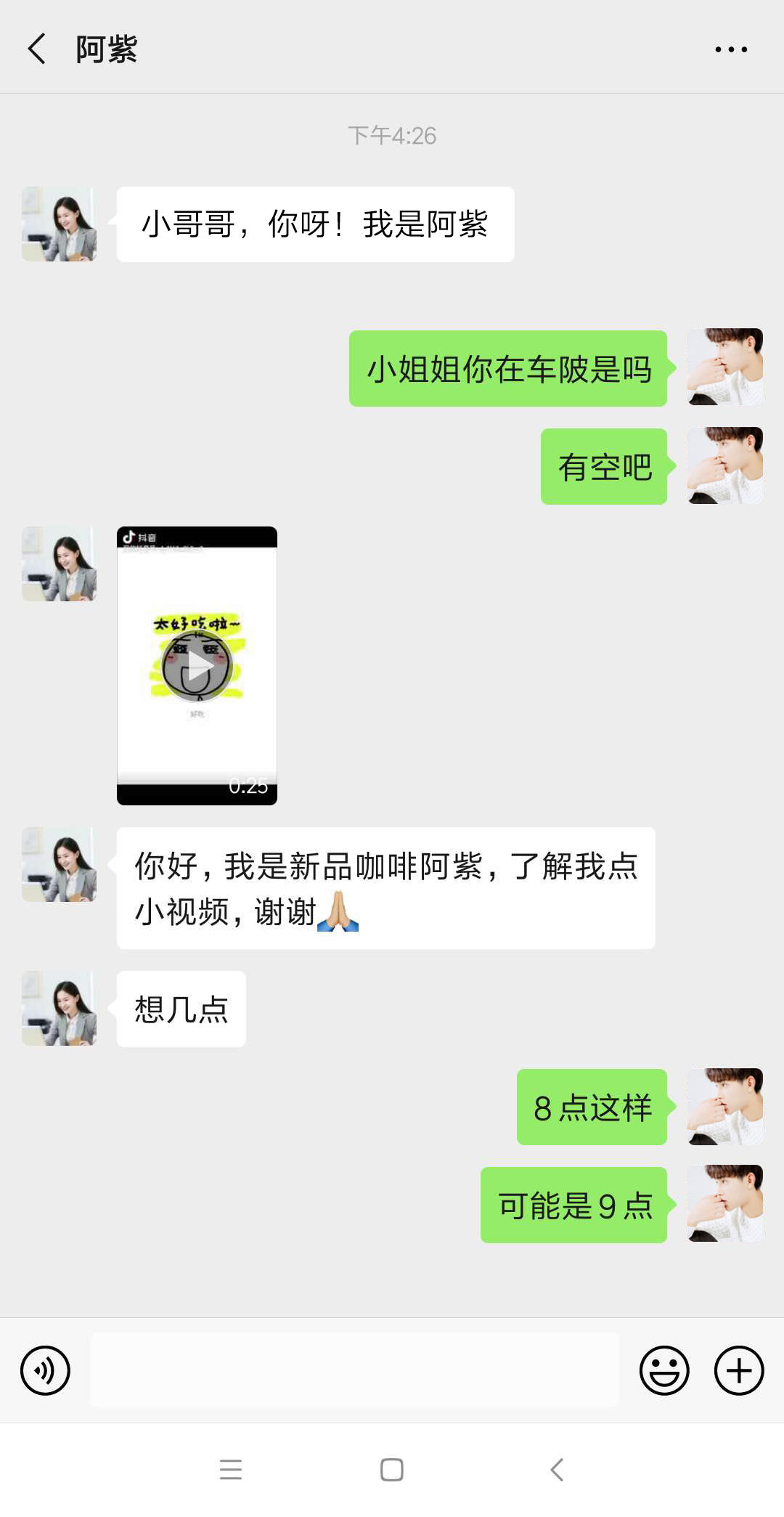Screen dimensions: 784x1517
Task: Open the plus attachment menu
Action: (738, 1370)
